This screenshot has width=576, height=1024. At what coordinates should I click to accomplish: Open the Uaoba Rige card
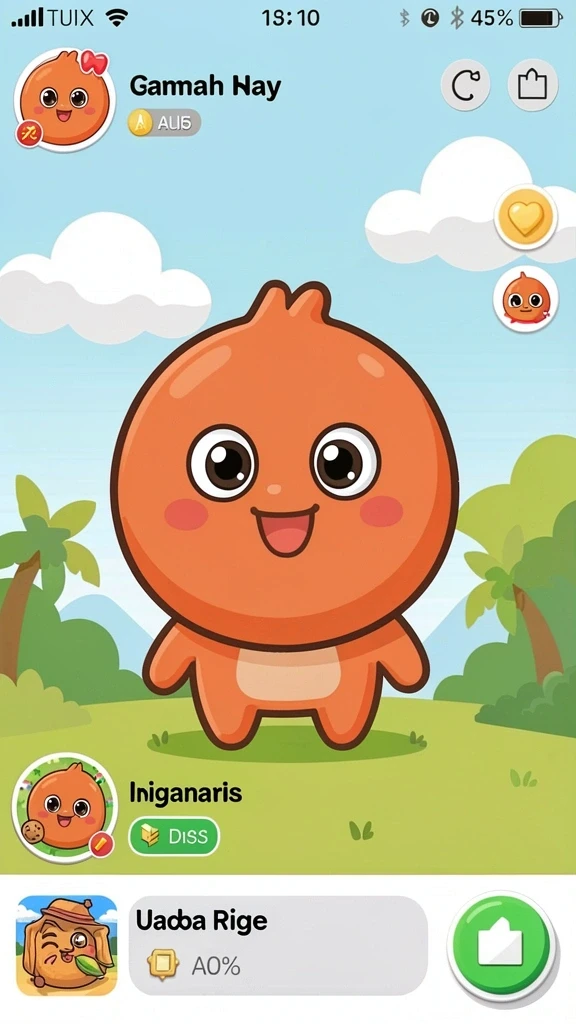[278, 945]
